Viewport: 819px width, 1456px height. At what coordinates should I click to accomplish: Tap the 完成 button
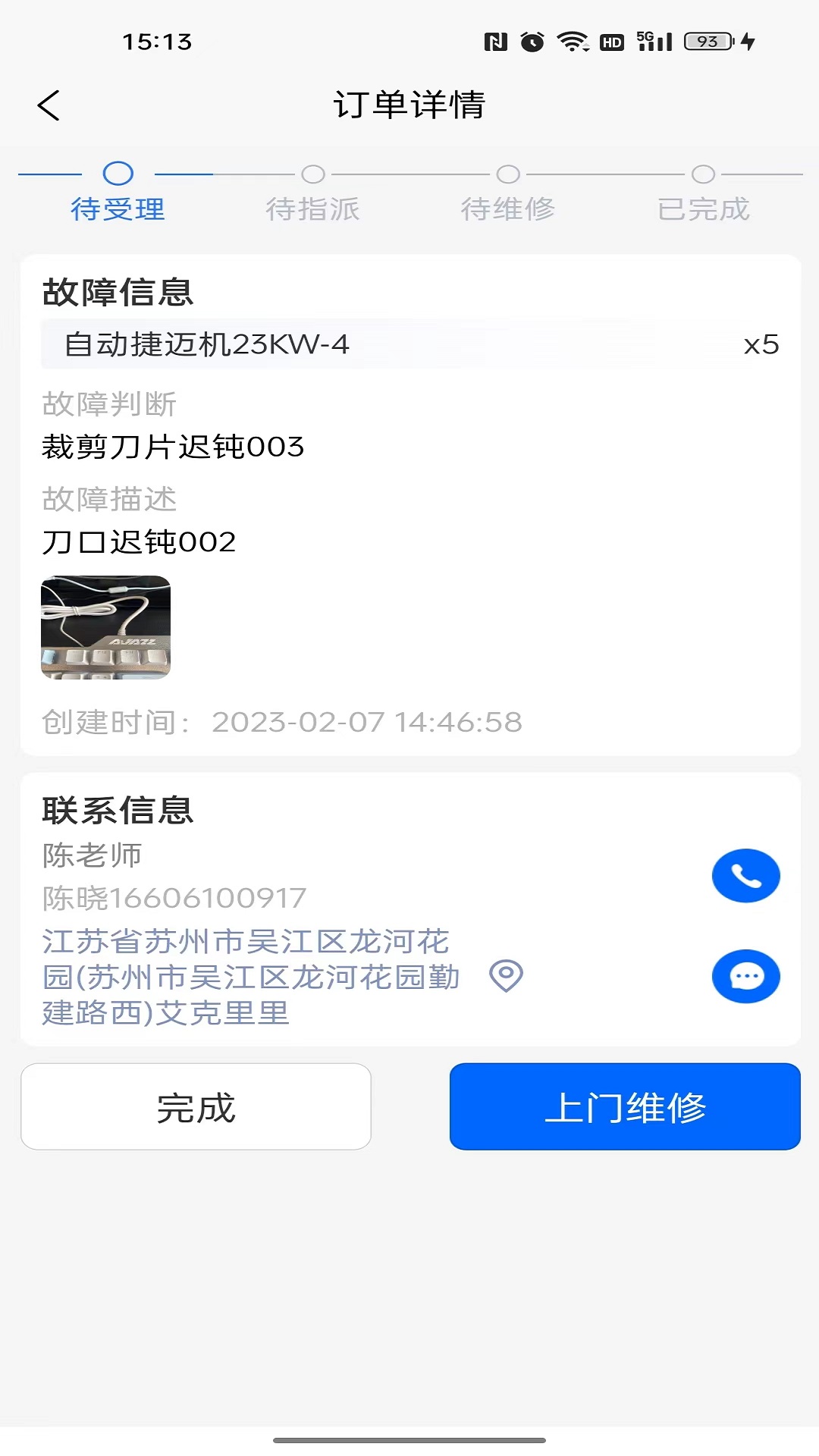click(196, 1106)
